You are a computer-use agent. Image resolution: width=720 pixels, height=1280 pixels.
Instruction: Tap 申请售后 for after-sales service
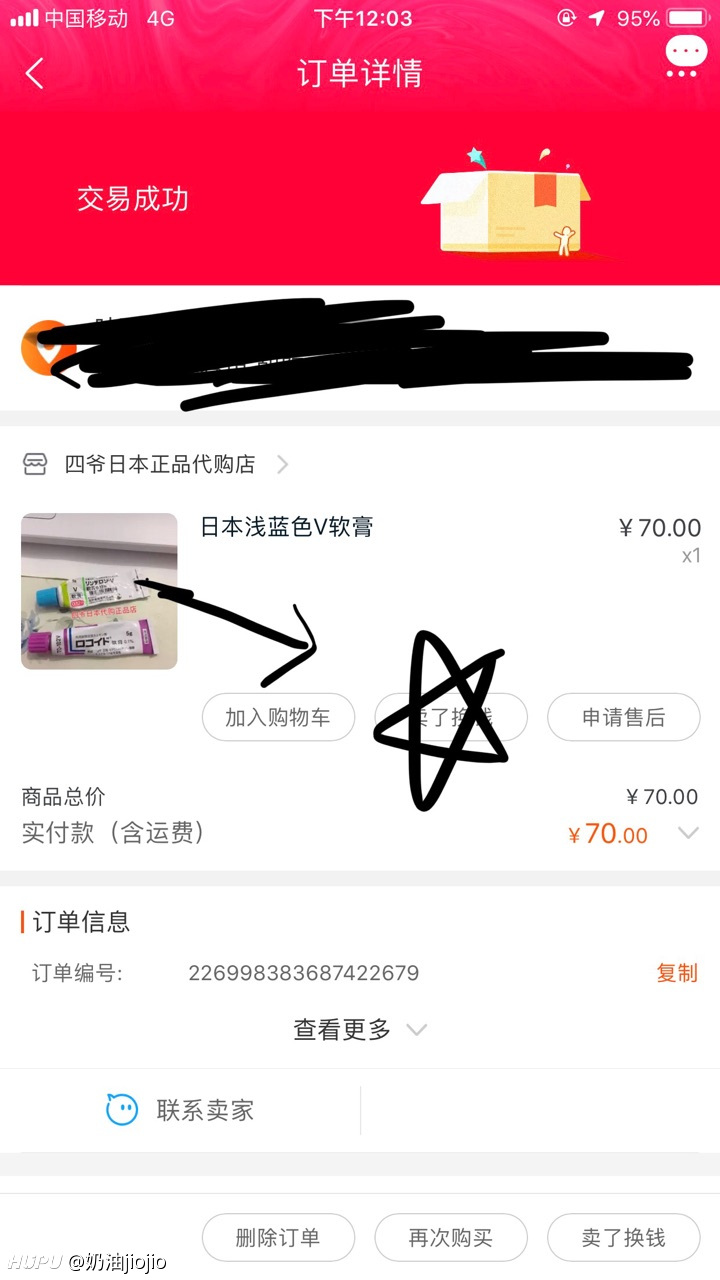point(624,717)
